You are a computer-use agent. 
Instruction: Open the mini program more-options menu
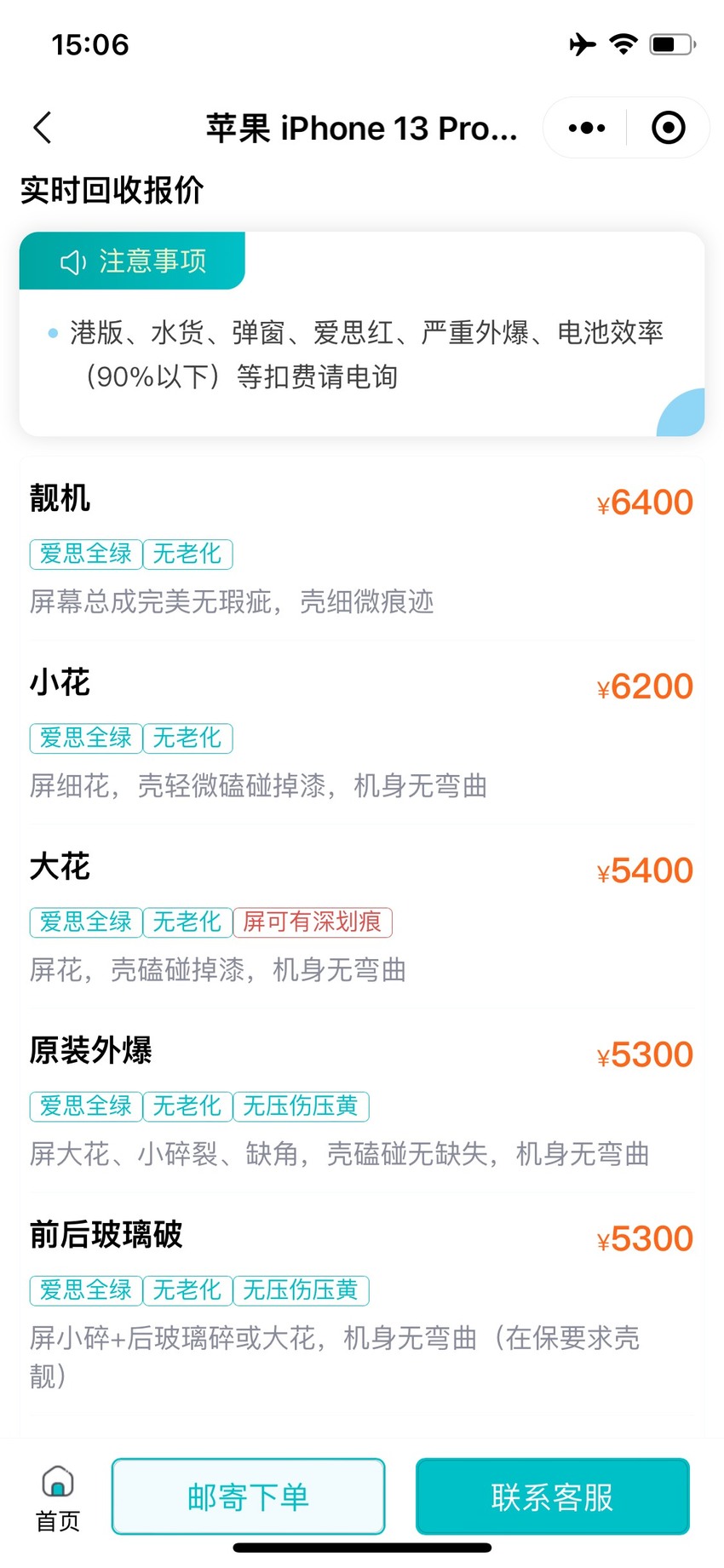(x=586, y=129)
